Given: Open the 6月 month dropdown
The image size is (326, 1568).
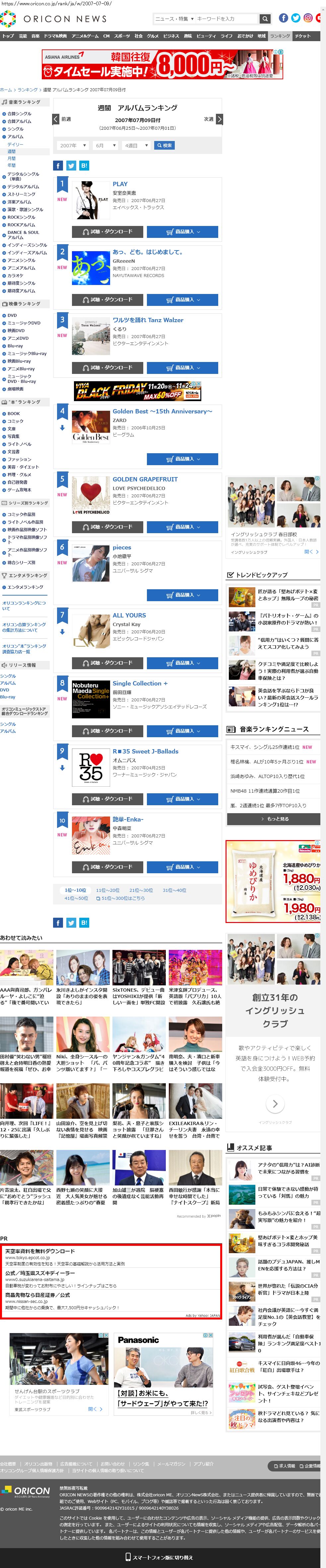Looking at the screenshot, I should point(104,145).
